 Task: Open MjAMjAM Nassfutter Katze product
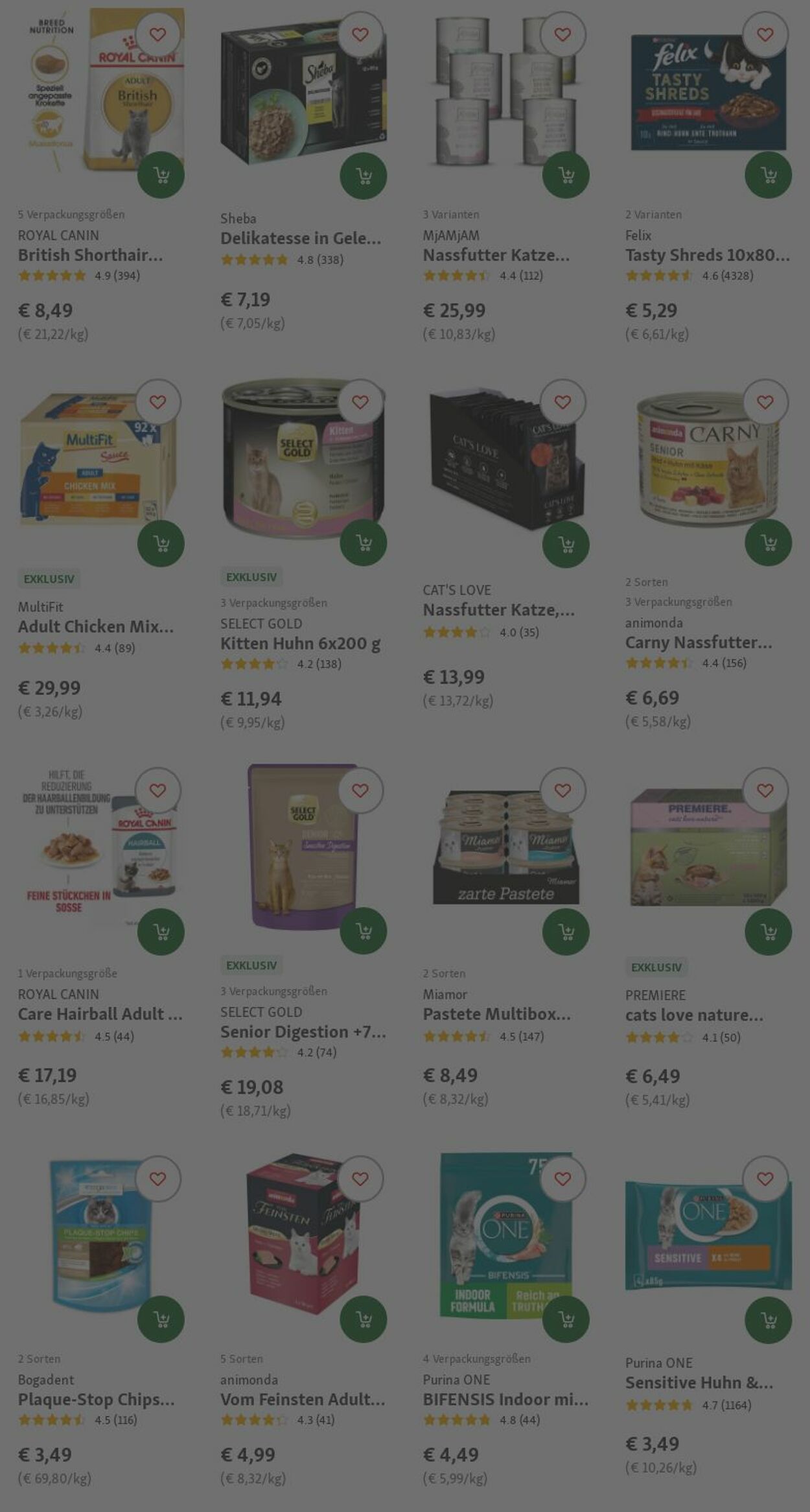click(496, 255)
